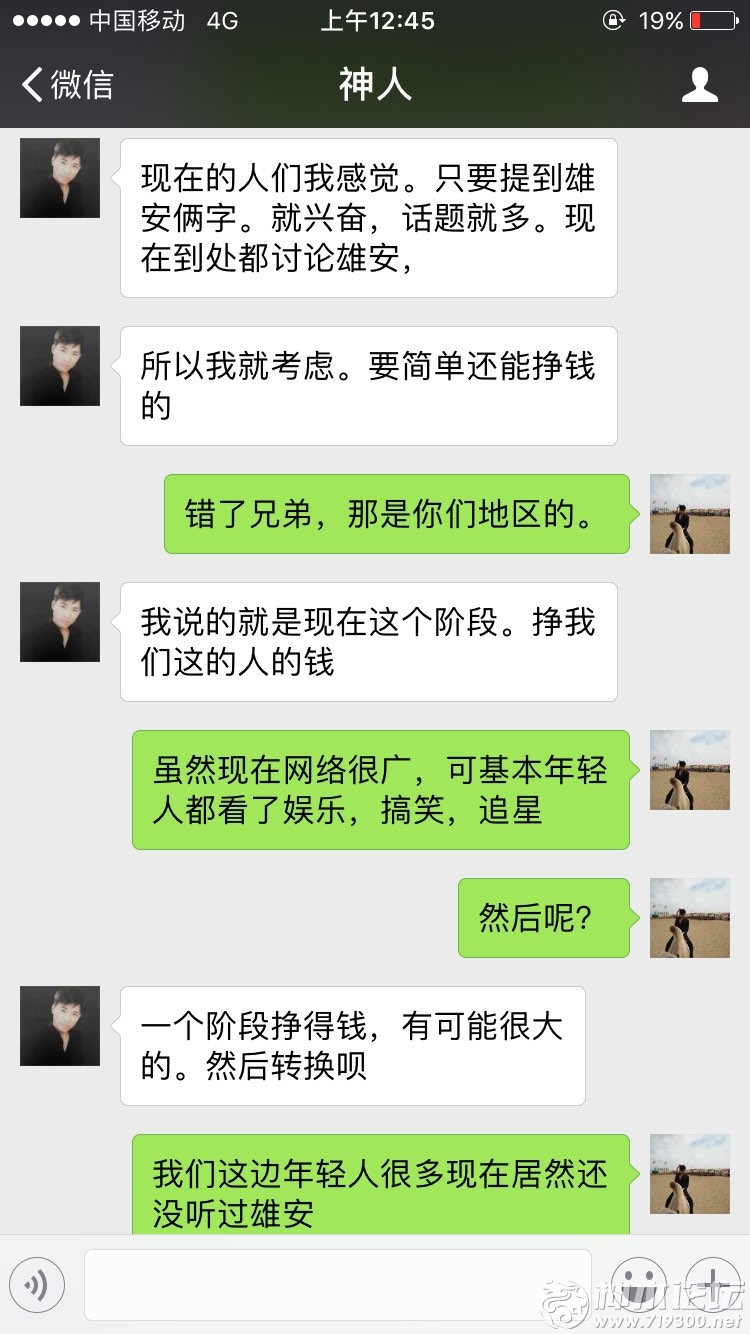
Task: Tap the message text field
Action: (x=337, y=1285)
